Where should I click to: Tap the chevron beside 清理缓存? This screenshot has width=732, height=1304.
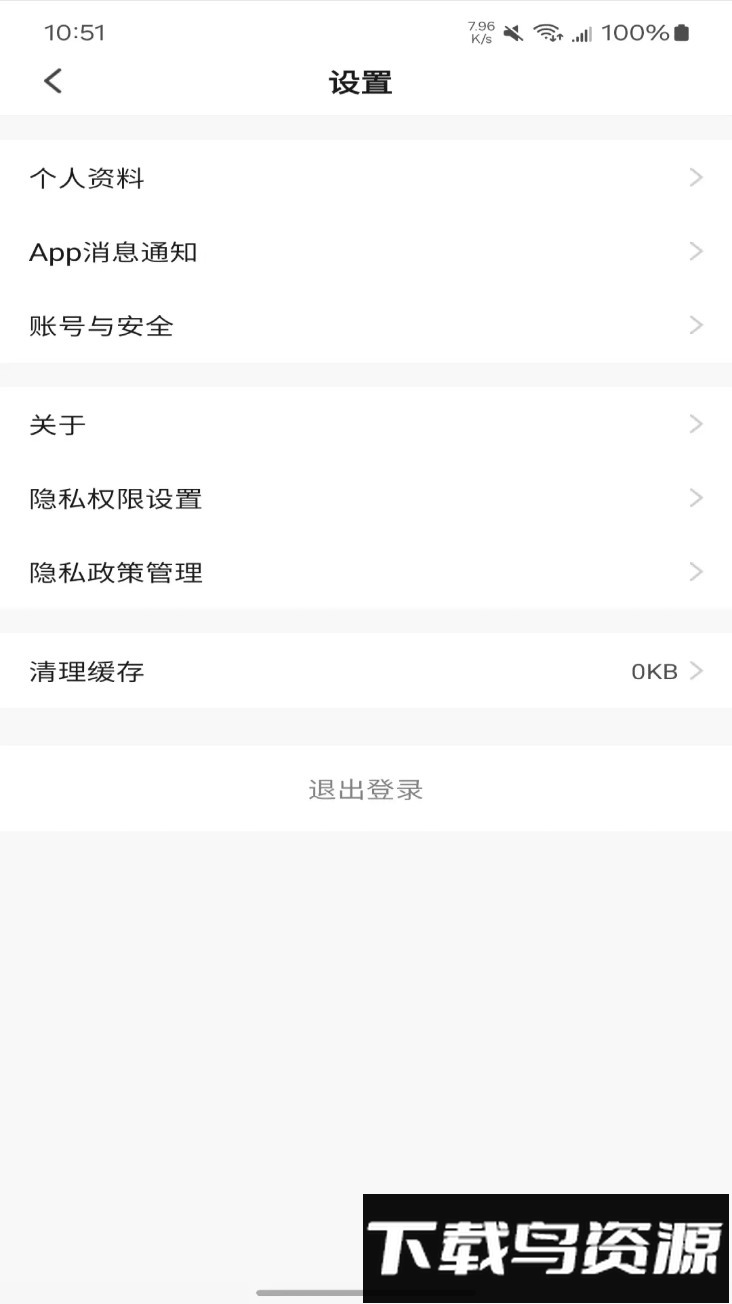pos(698,671)
